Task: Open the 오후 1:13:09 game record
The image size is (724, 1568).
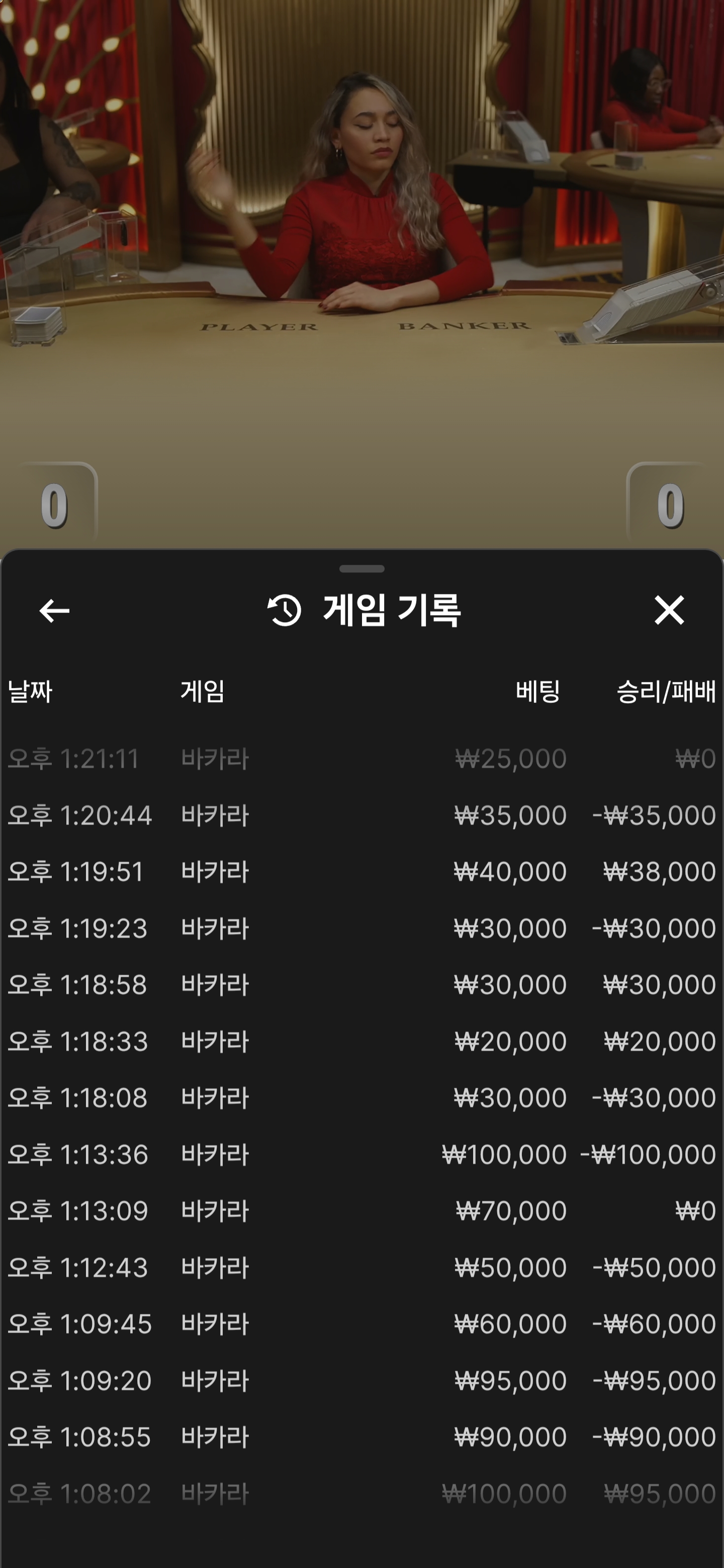Action: coord(361,1211)
